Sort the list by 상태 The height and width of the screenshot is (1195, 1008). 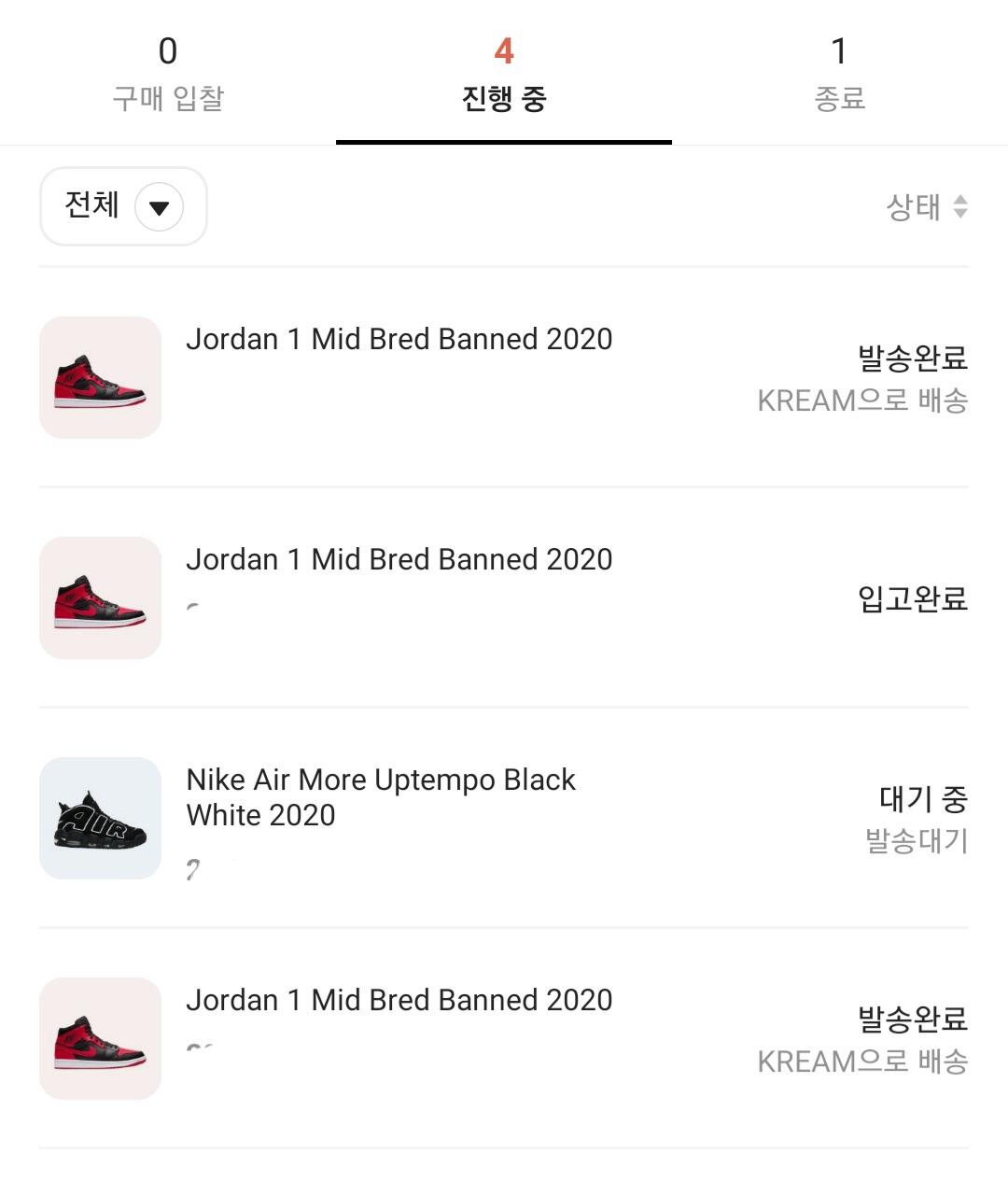pos(926,206)
